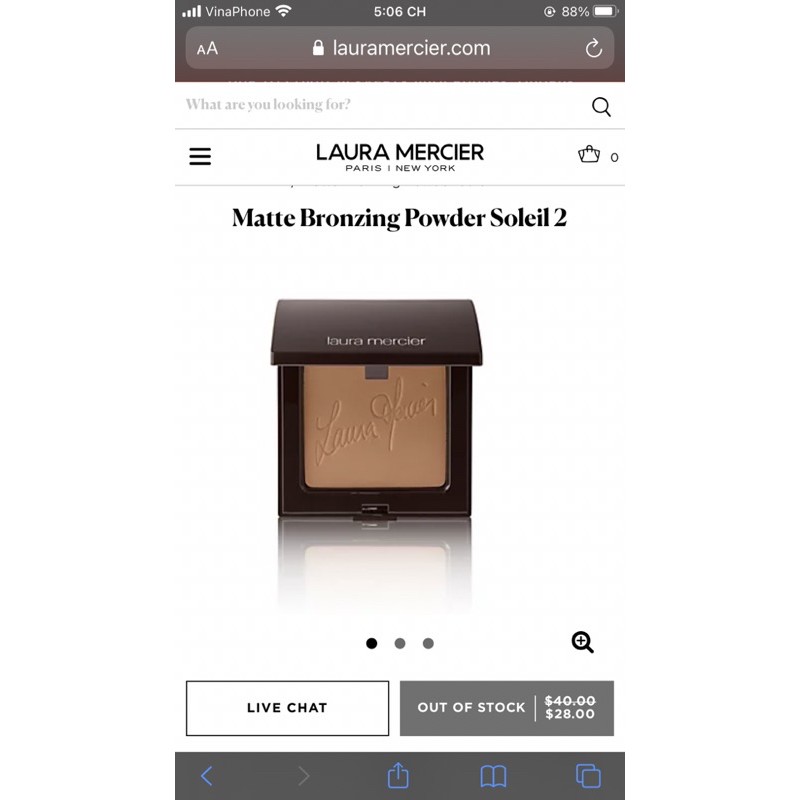Tap the lauramercier.com address bar
The image size is (800, 800).
coord(400,48)
